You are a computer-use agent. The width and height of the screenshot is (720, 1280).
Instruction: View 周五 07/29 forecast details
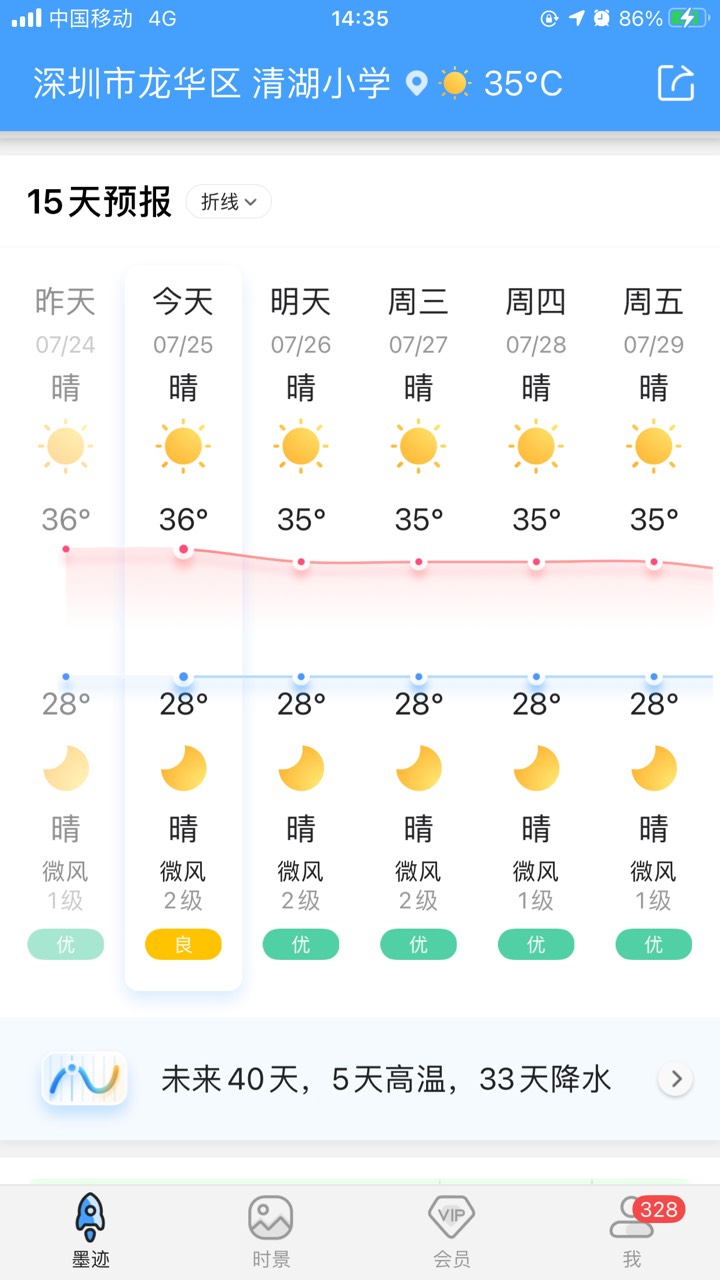pyautogui.click(x=654, y=620)
